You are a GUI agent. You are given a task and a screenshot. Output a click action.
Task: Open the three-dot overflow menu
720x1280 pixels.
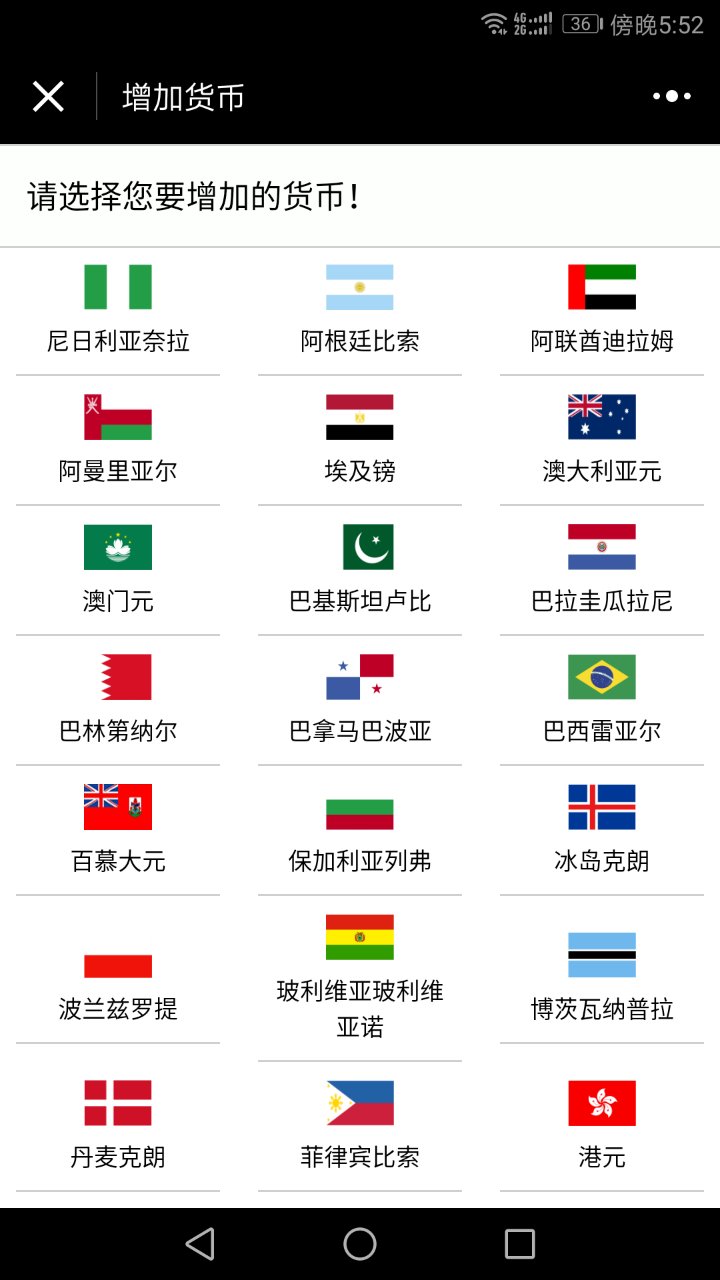click(671, 97)
